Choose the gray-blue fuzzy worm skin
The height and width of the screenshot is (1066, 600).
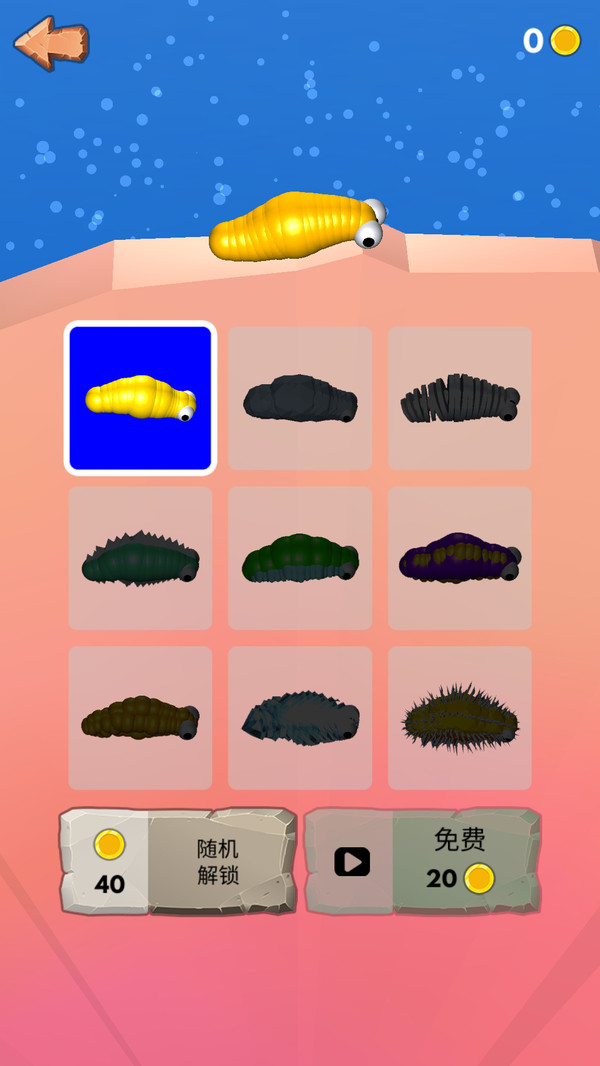click(300, 718)
